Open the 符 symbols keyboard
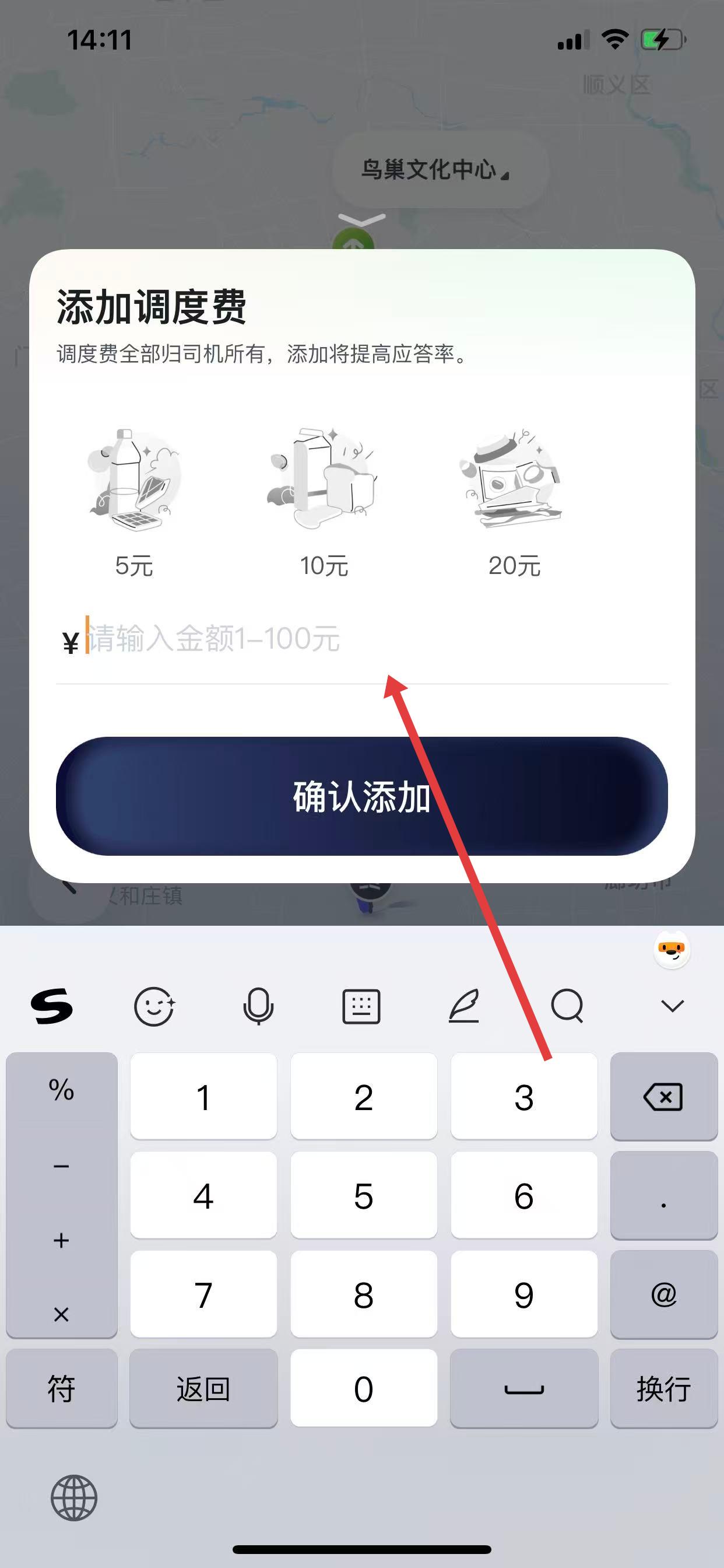 [x=61, y=1389]
